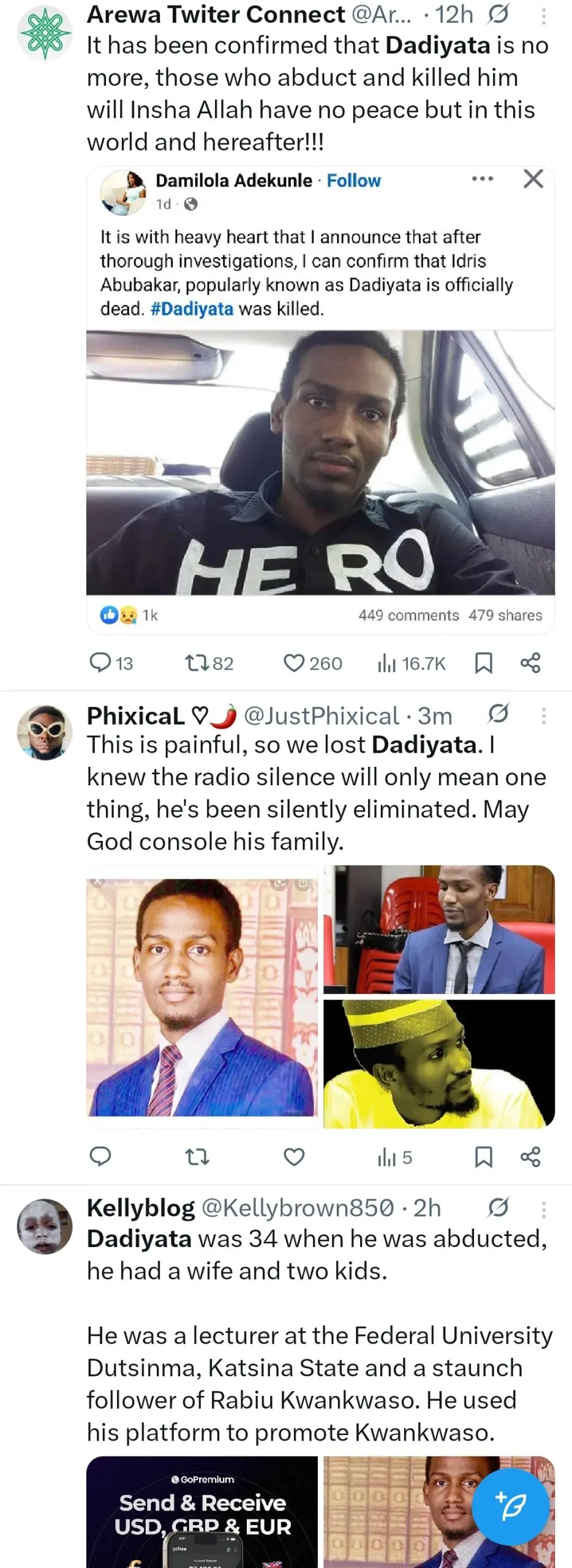View PhixicaL's photo with yellow cap

[438, 1065]
